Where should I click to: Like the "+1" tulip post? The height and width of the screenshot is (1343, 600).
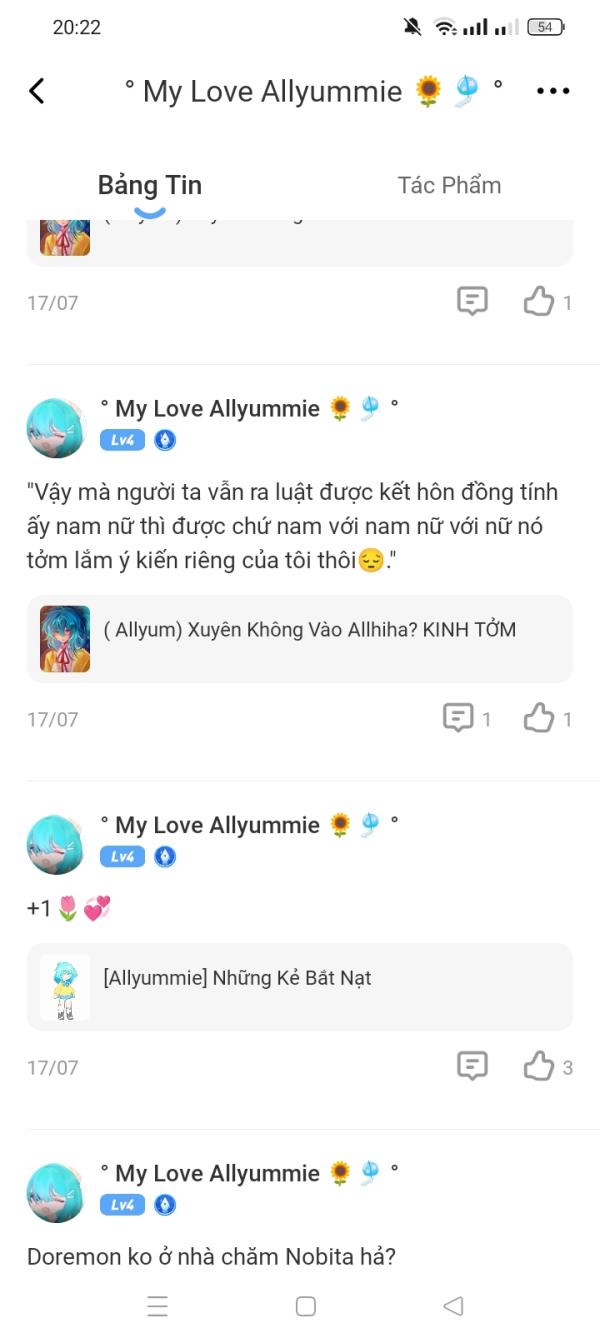(x=539, y=1066)
